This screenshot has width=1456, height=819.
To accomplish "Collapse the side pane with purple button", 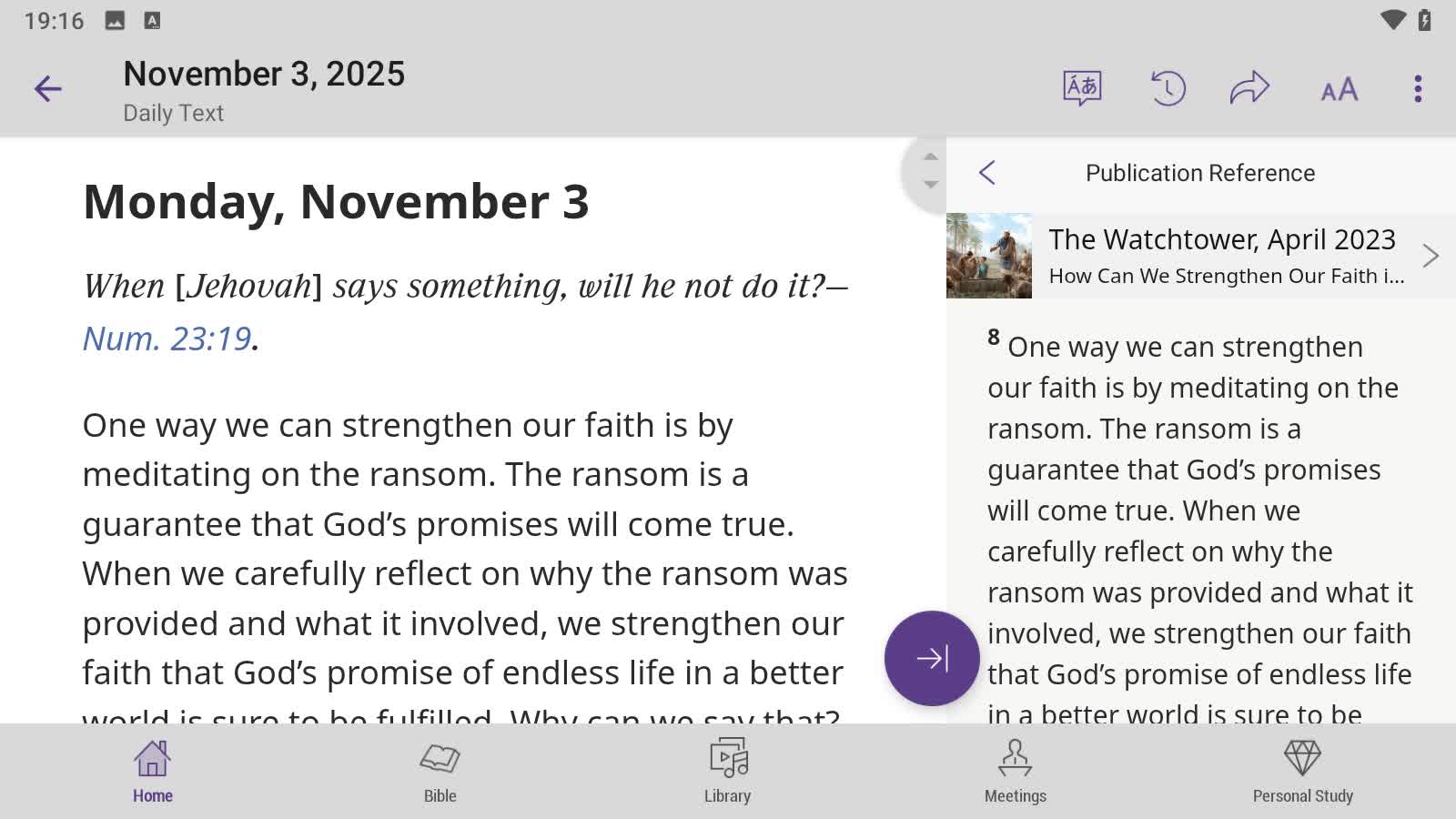I will pos(932,658).
